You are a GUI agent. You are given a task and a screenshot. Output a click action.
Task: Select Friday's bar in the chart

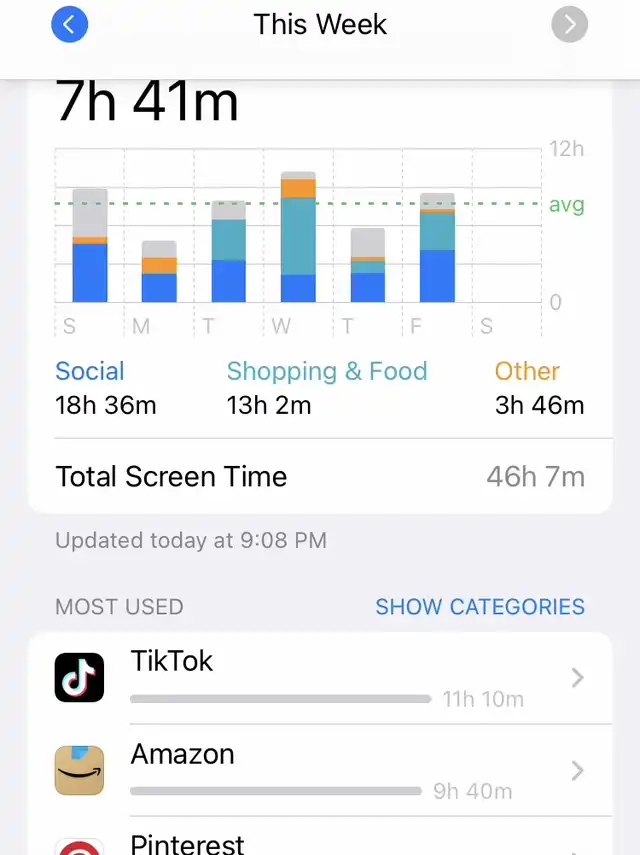point(437,248)
